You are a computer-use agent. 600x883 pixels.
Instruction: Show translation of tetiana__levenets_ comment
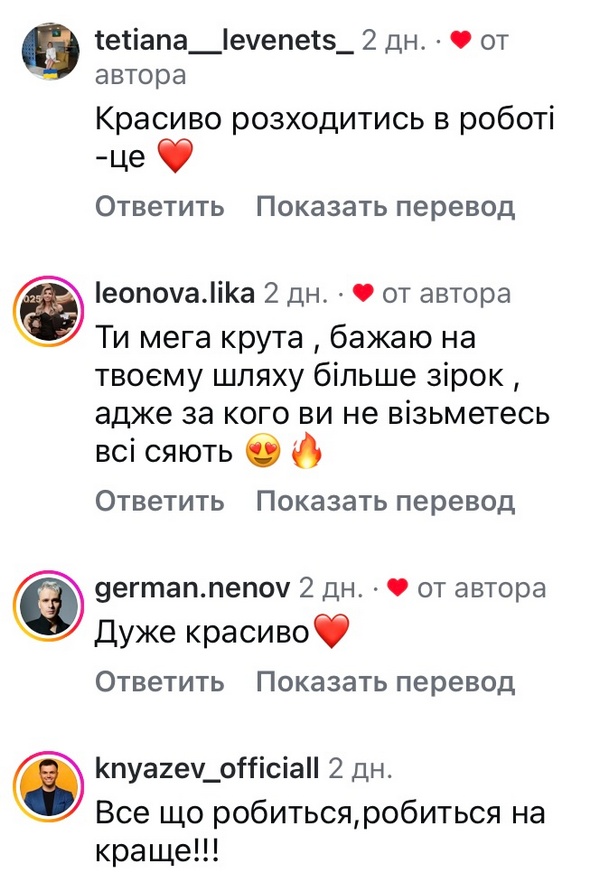coord(385,207)
